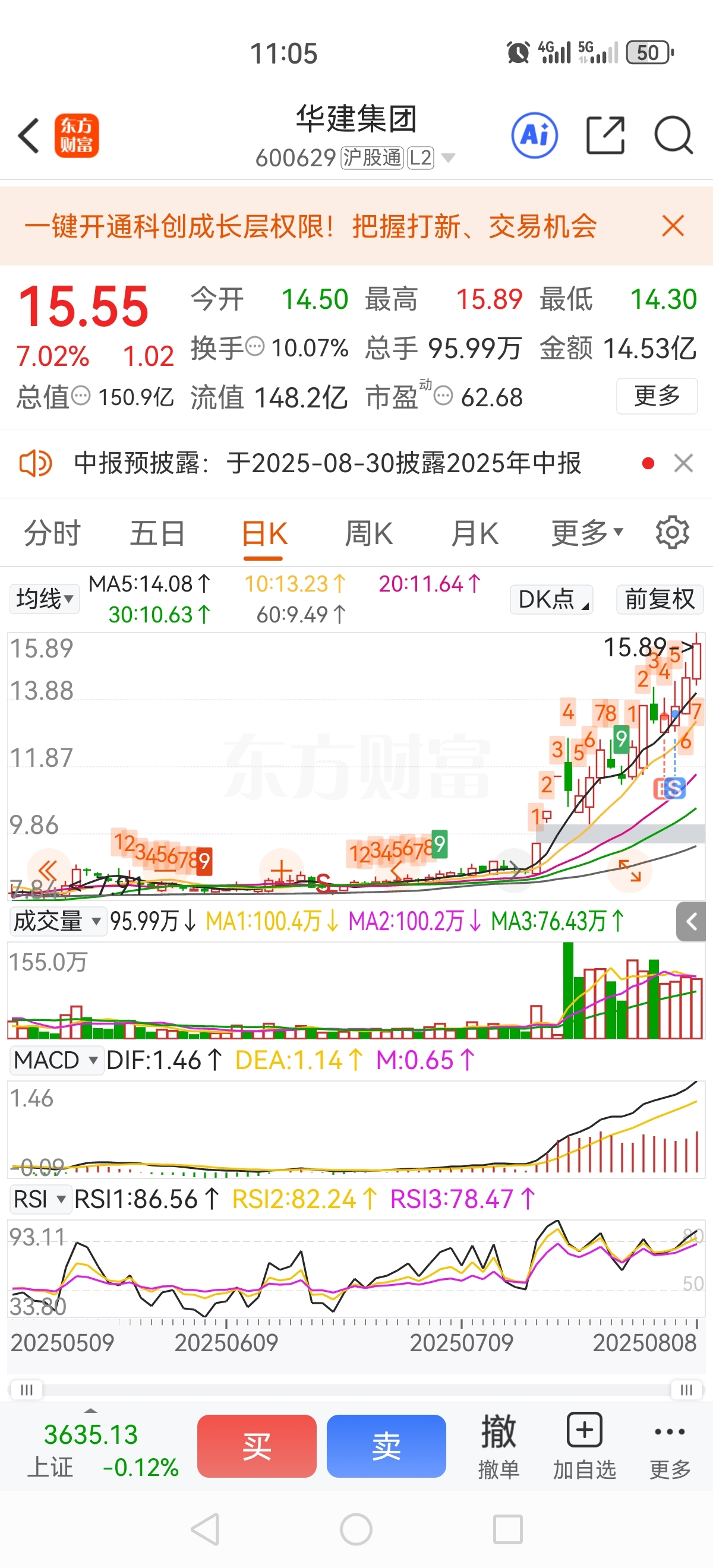Tap the red 买 buy button
713x1568 pixels.
pos(256,1446)
